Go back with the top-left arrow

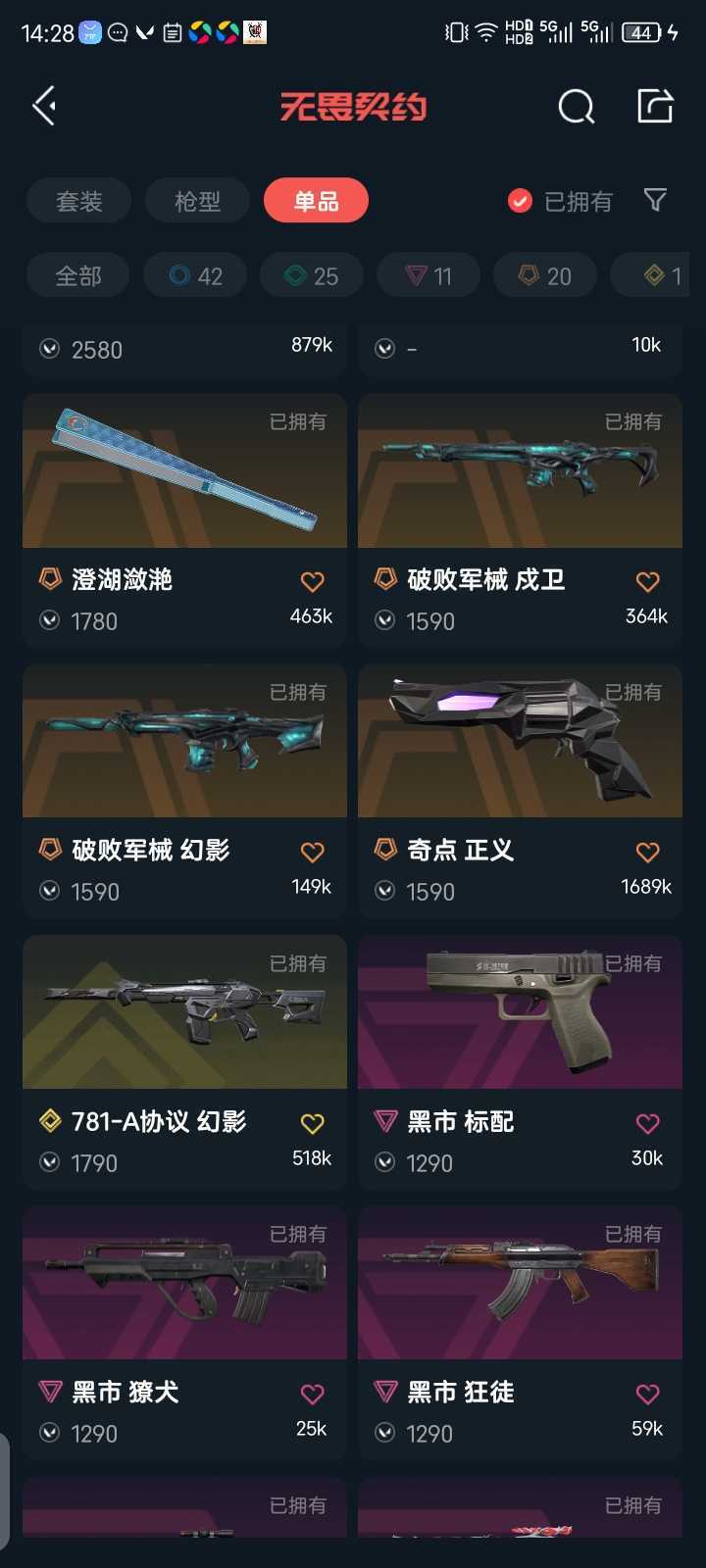[x=44, y=106]
